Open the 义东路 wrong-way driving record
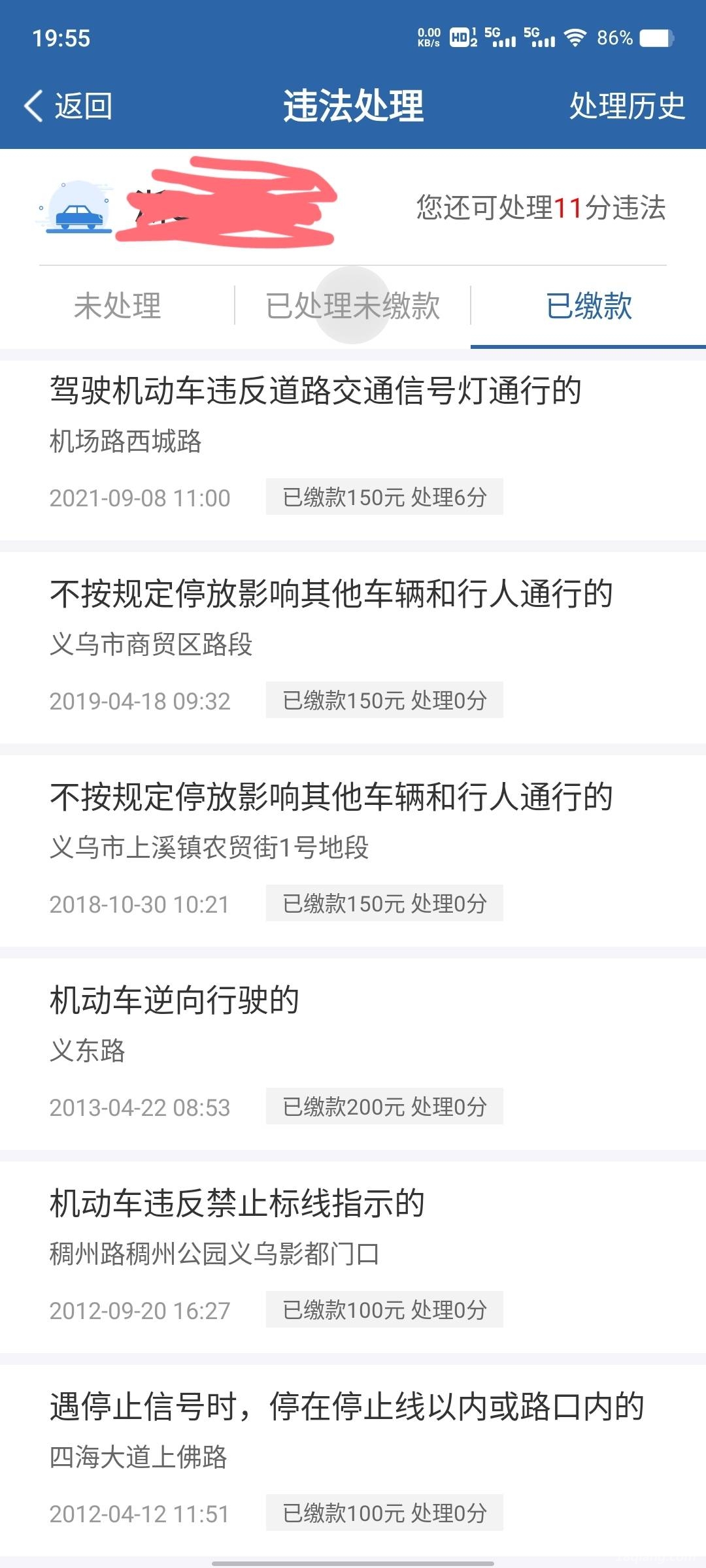706x1568 pixels. tap(353, 1052)
